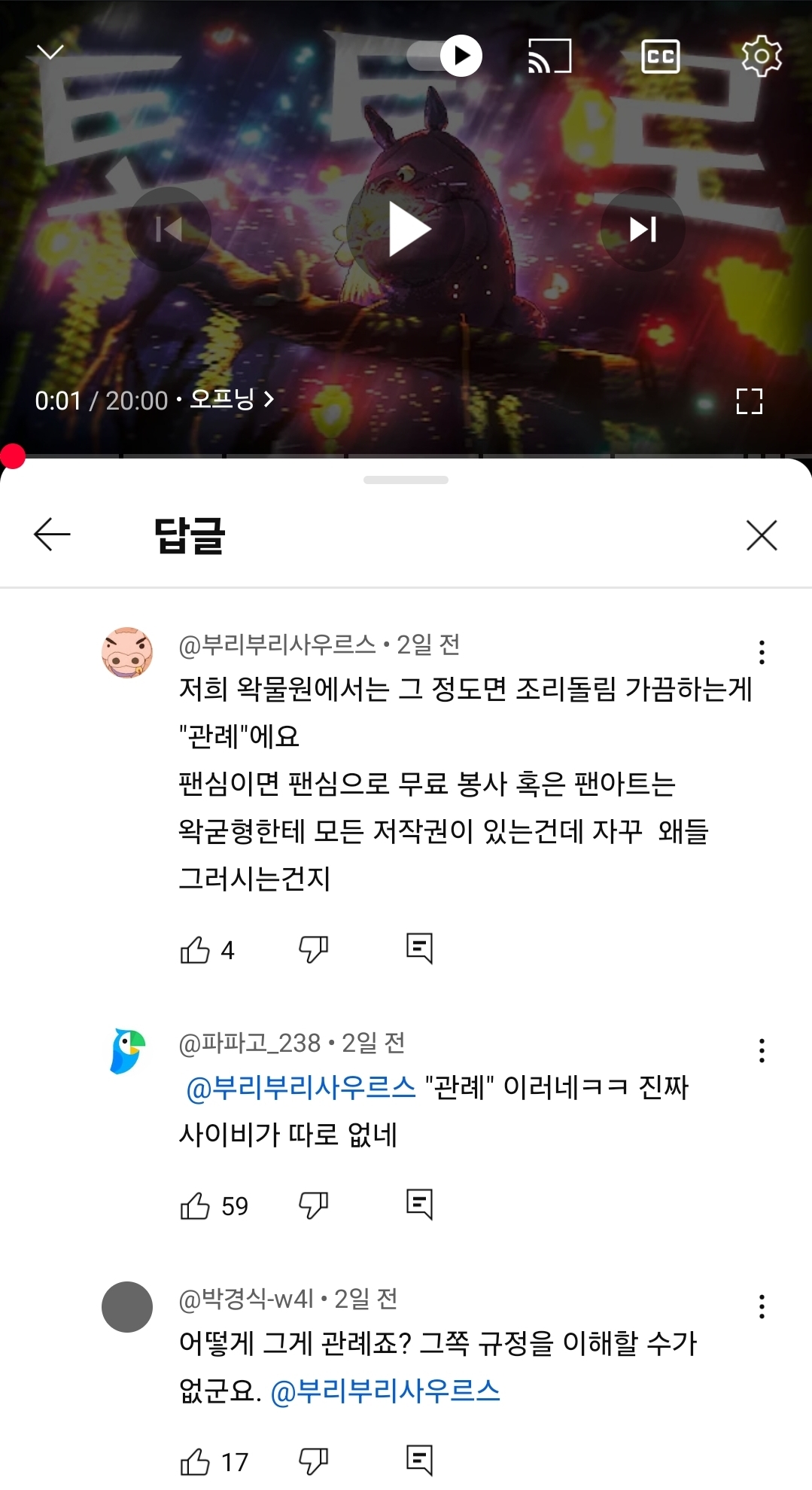Reply to 부리부리사우르스's comment
The image size is (812, 1490).
[x=419, y=949]
